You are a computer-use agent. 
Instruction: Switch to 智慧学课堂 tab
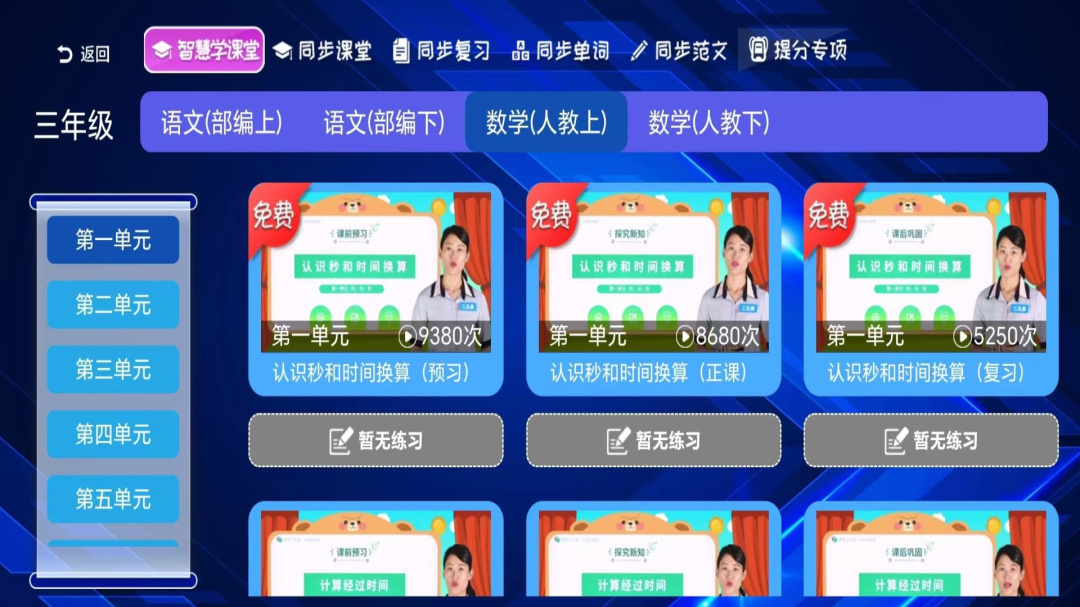point(205,50)
